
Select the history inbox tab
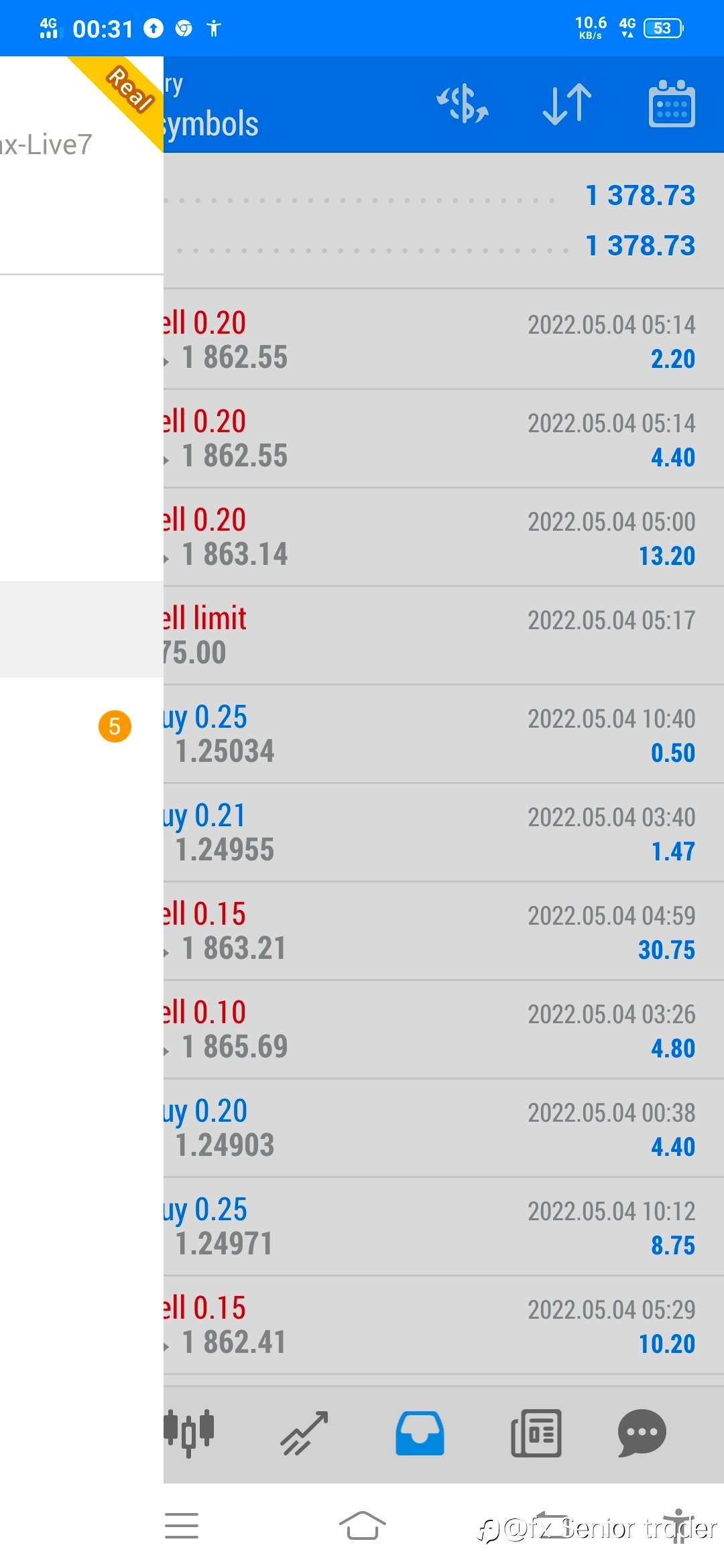tap(420, 1433)
